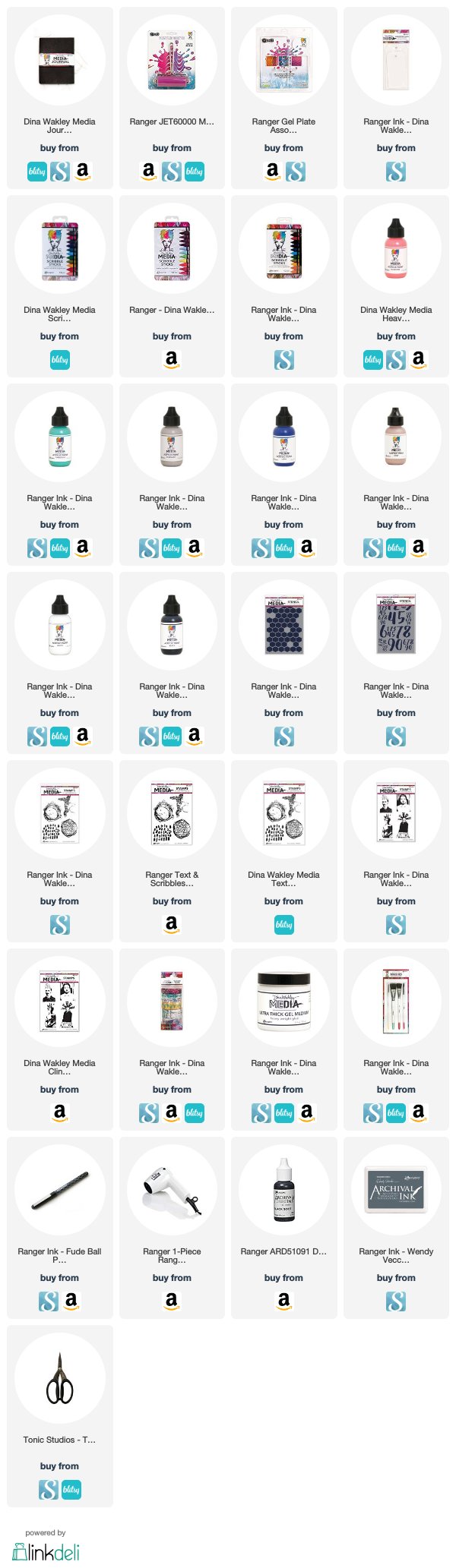Buy Ranger 1-Piece Rang… from Amazon
Viewport: 456px width, 1568px height.
click(172, 1301)
